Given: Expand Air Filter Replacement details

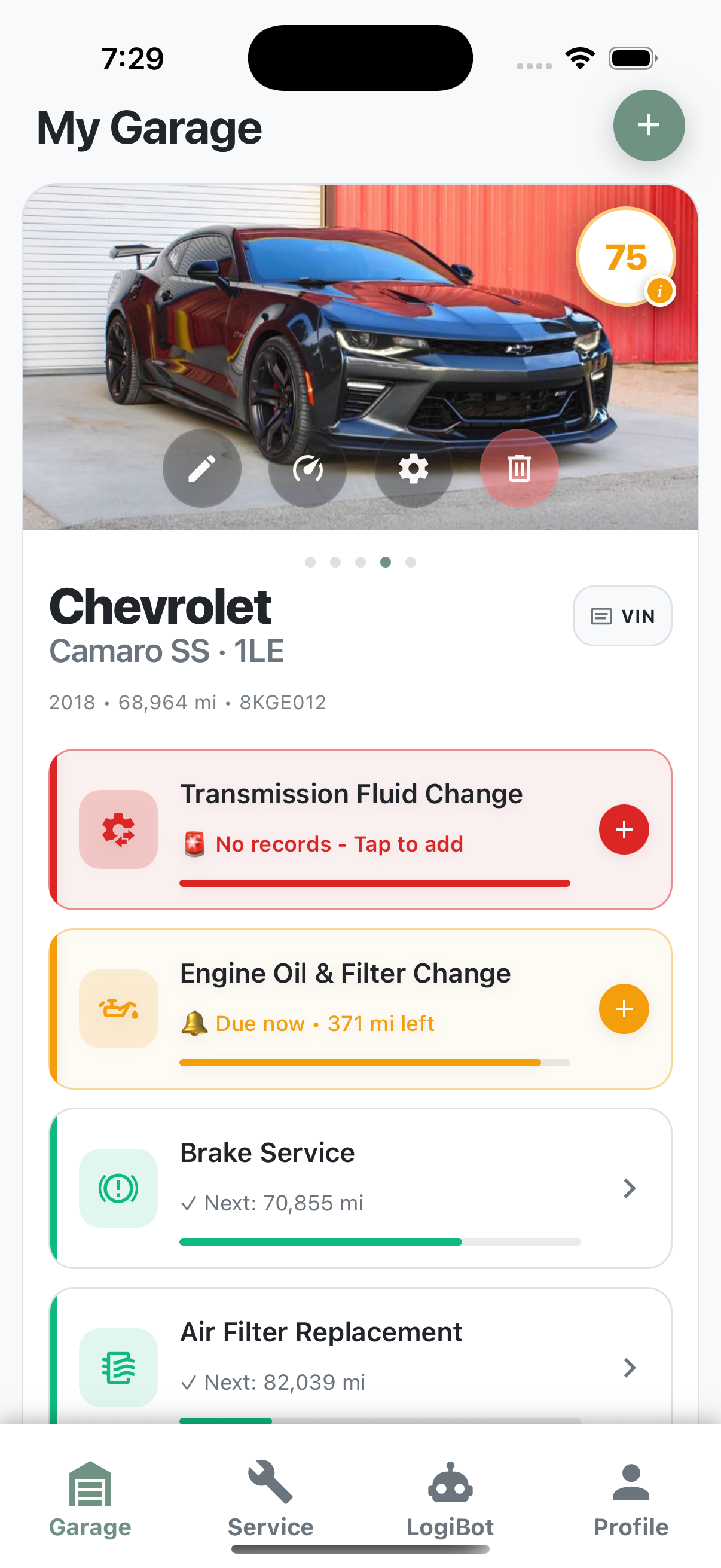Looking at the screenshot, I should [630, 1367].
